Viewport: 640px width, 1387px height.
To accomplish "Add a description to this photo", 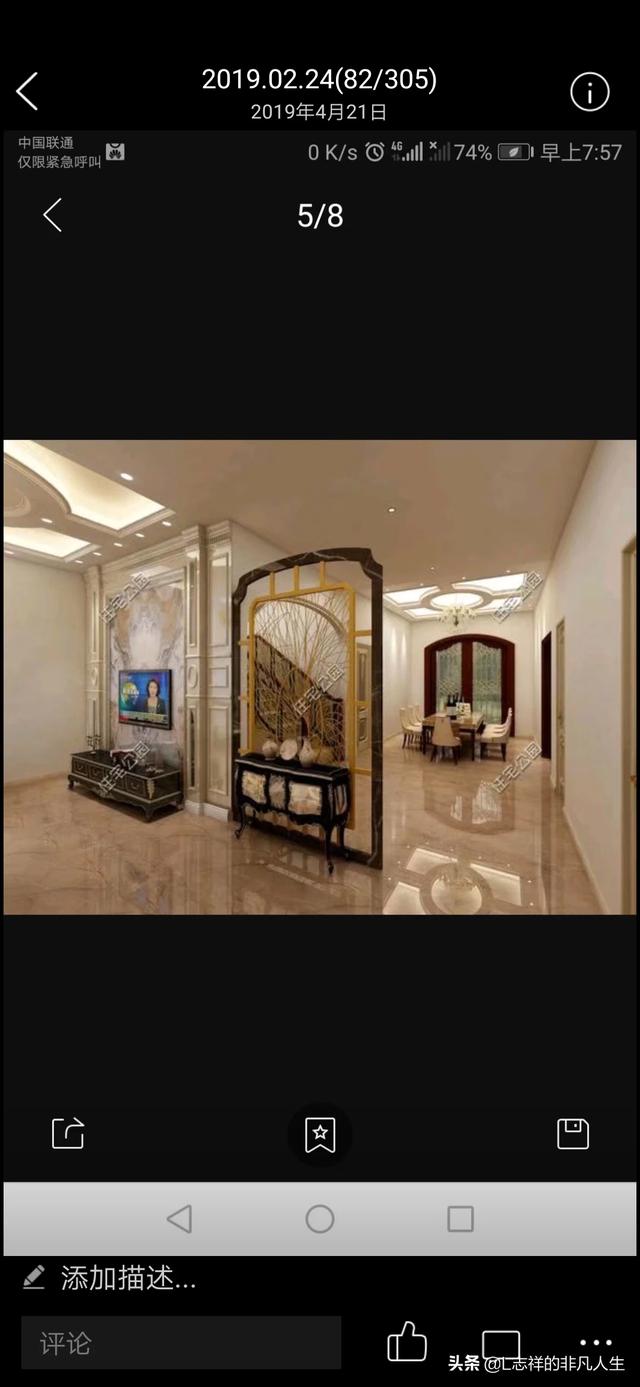I will click(127, 1277).
